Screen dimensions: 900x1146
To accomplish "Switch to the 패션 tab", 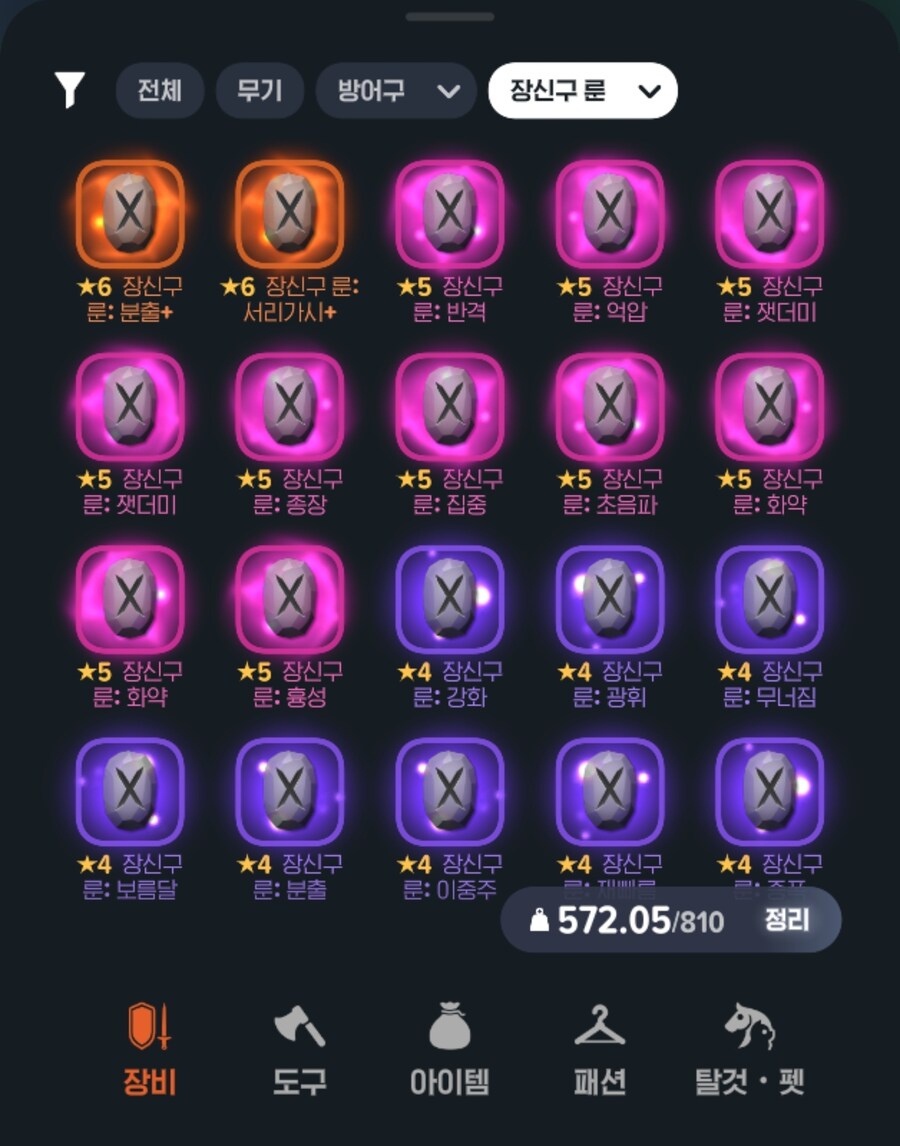I will coord(600,1050).
